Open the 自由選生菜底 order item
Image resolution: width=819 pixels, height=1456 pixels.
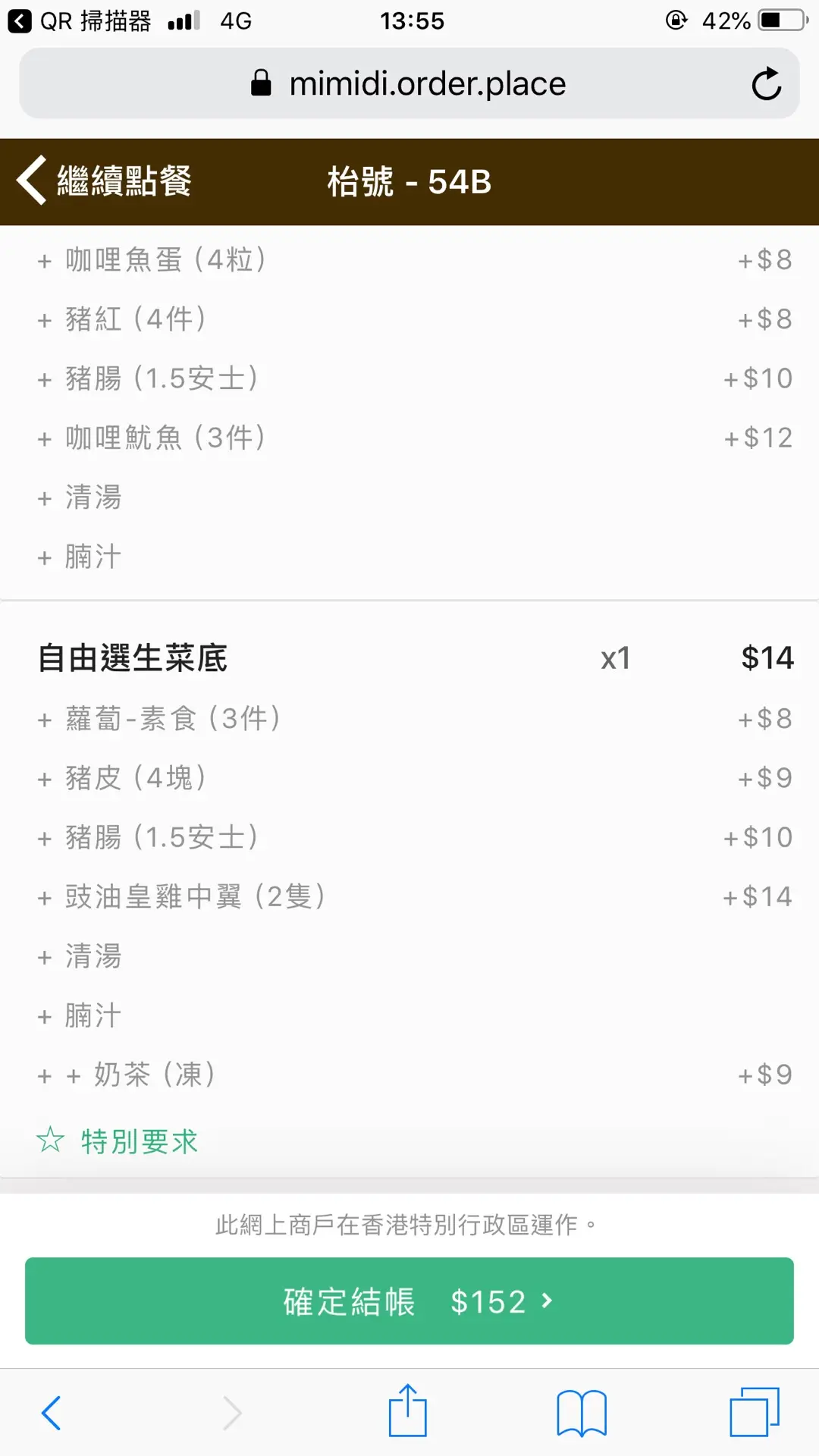[x=133, y=657]
